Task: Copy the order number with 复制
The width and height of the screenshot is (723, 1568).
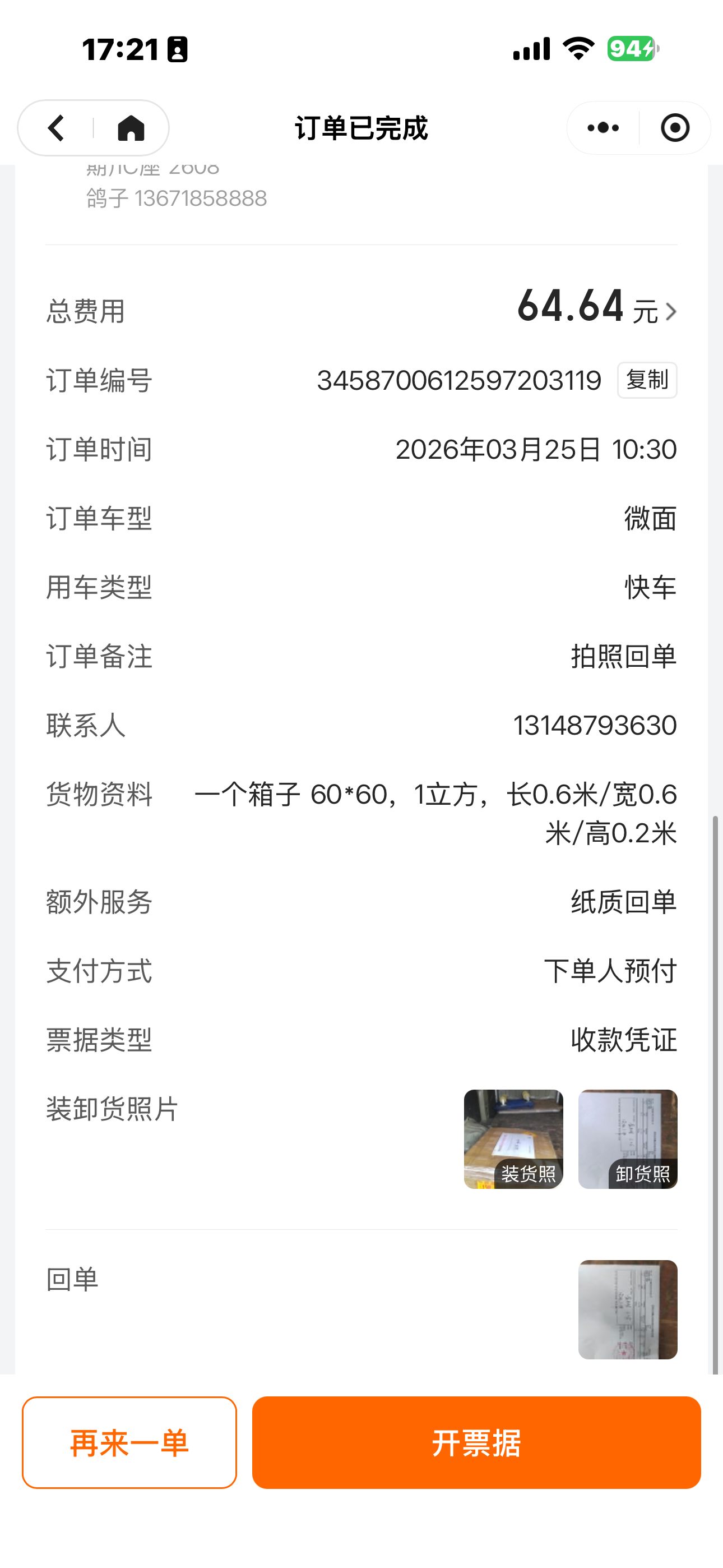Action: 646,380
